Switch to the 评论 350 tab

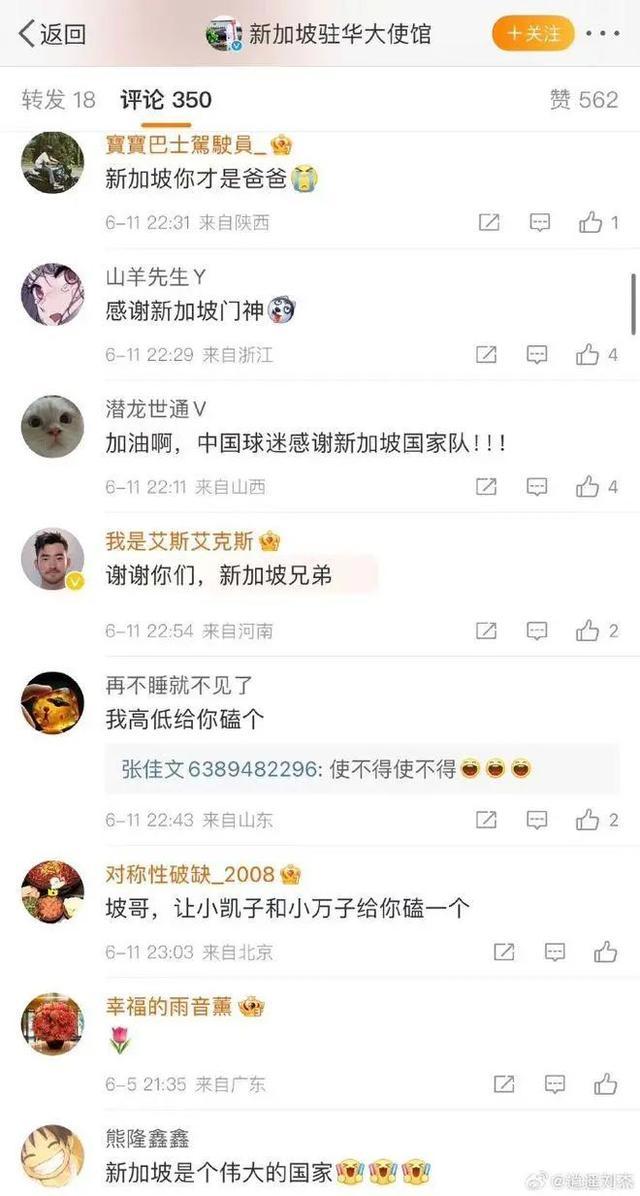[166, 99]
